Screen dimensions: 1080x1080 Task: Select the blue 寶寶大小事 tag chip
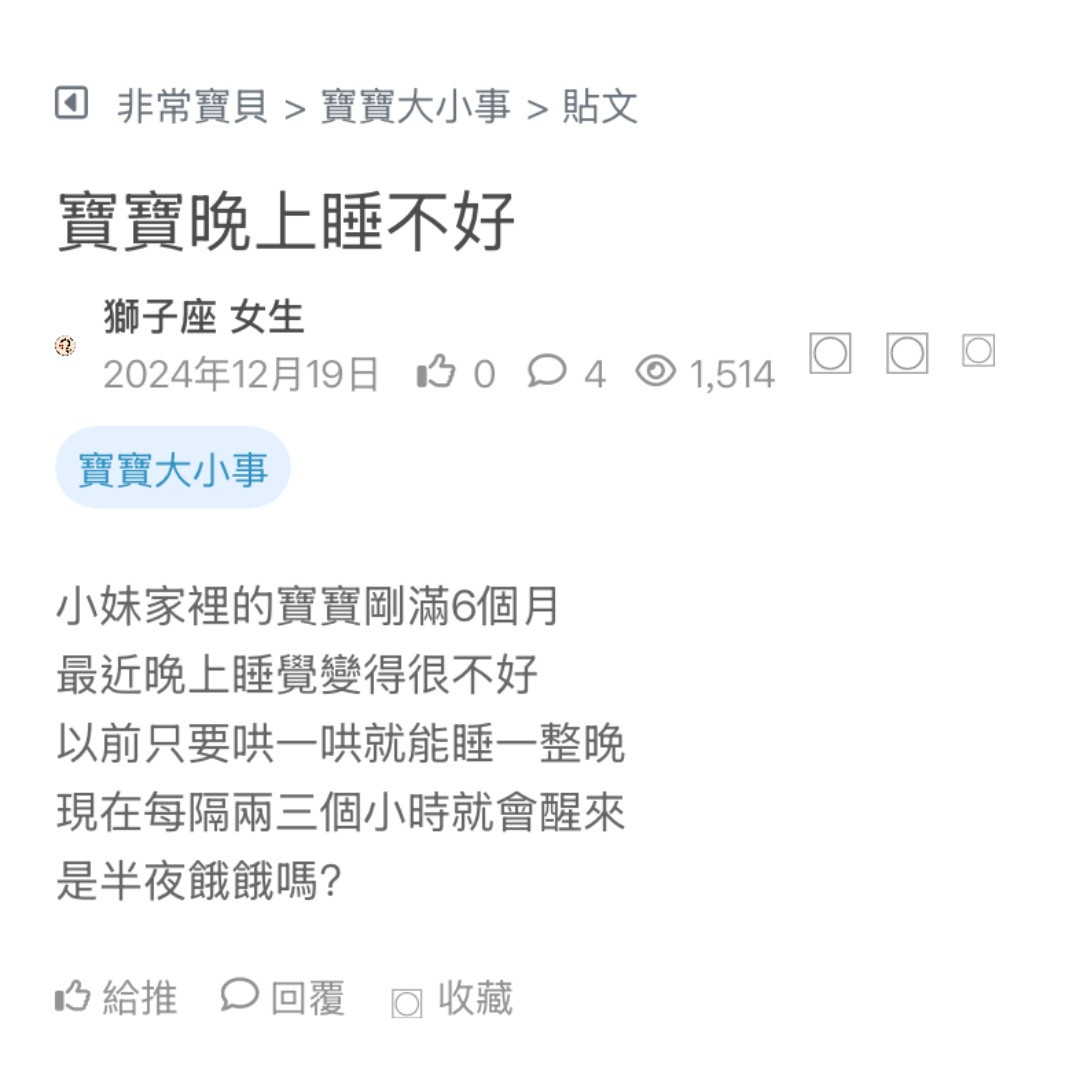(173, 468)
